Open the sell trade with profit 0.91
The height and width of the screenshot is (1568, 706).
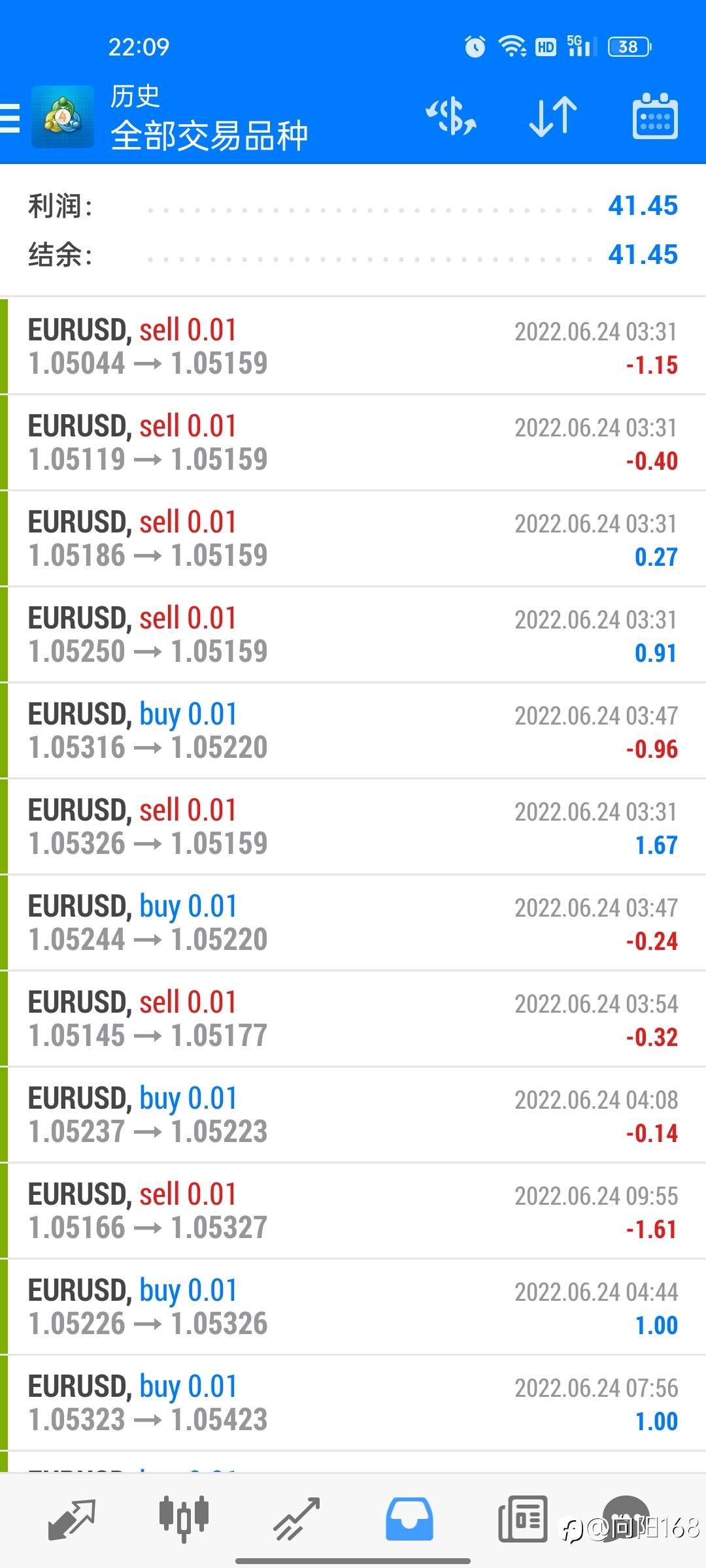[353, 634]
